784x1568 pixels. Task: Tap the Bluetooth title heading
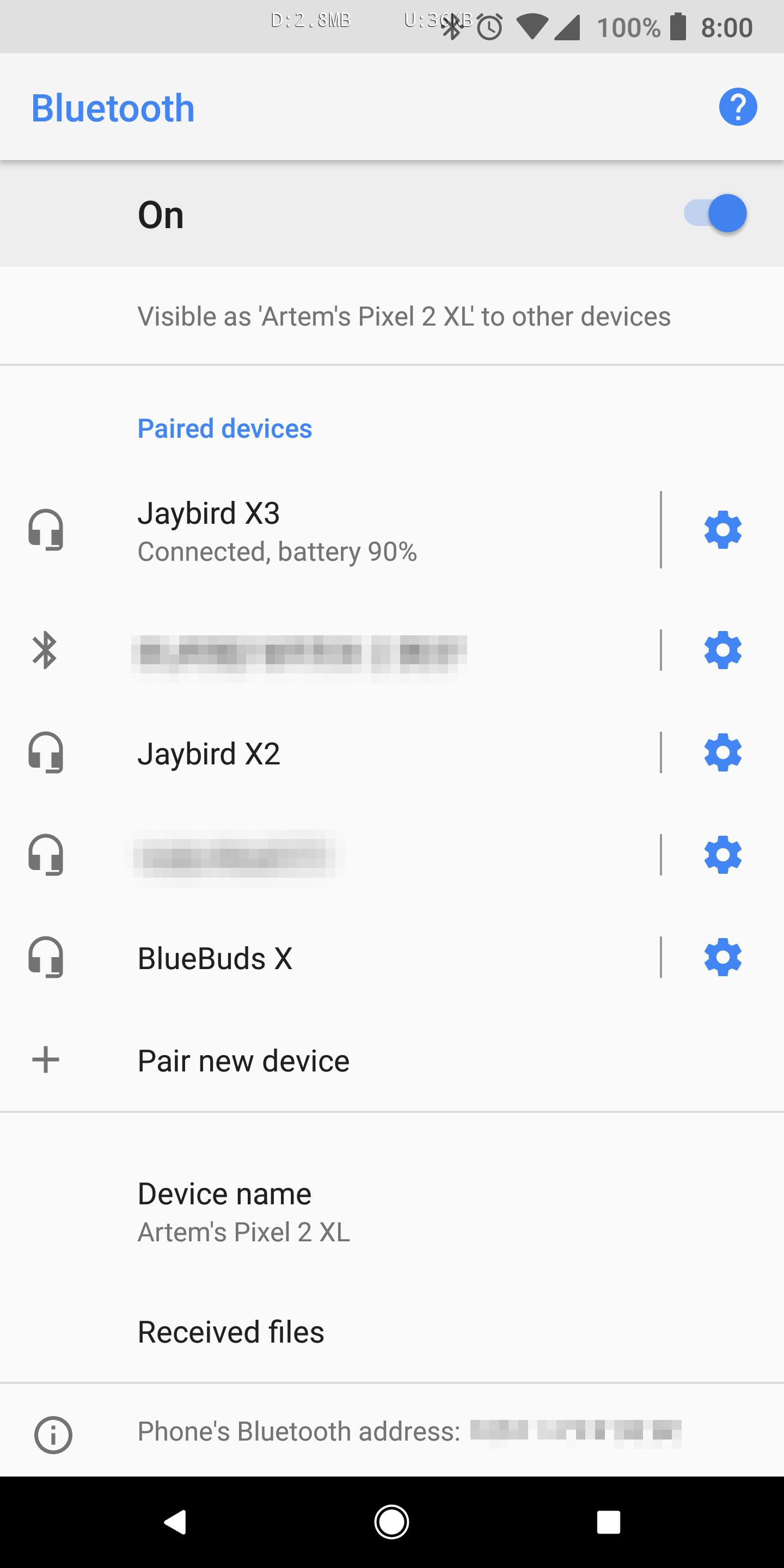pyautogui.click(x=112, y=107)
